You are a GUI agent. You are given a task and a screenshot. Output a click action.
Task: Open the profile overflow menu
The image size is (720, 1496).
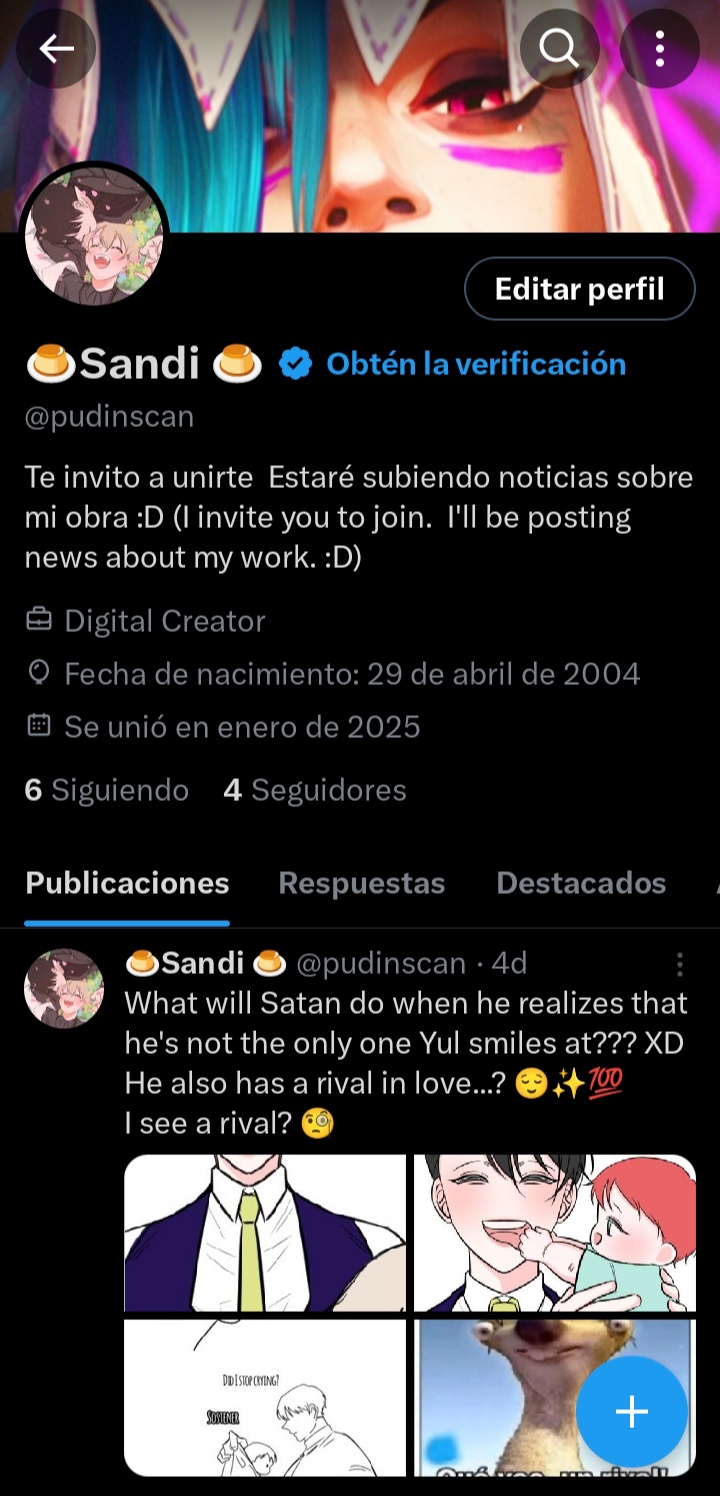tap(659, 48)
